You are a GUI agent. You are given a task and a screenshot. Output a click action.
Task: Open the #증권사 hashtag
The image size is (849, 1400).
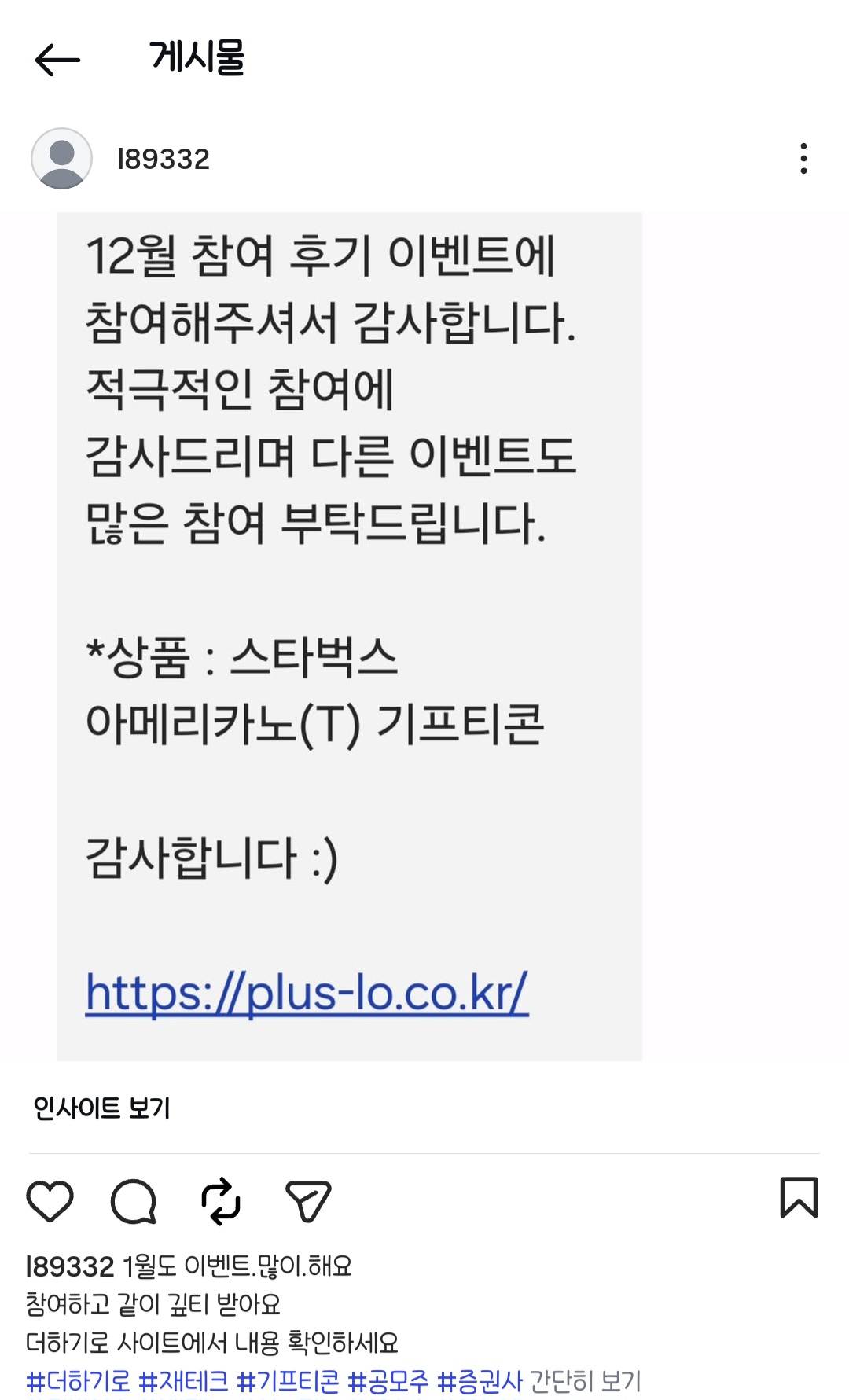pos(480,1381)
